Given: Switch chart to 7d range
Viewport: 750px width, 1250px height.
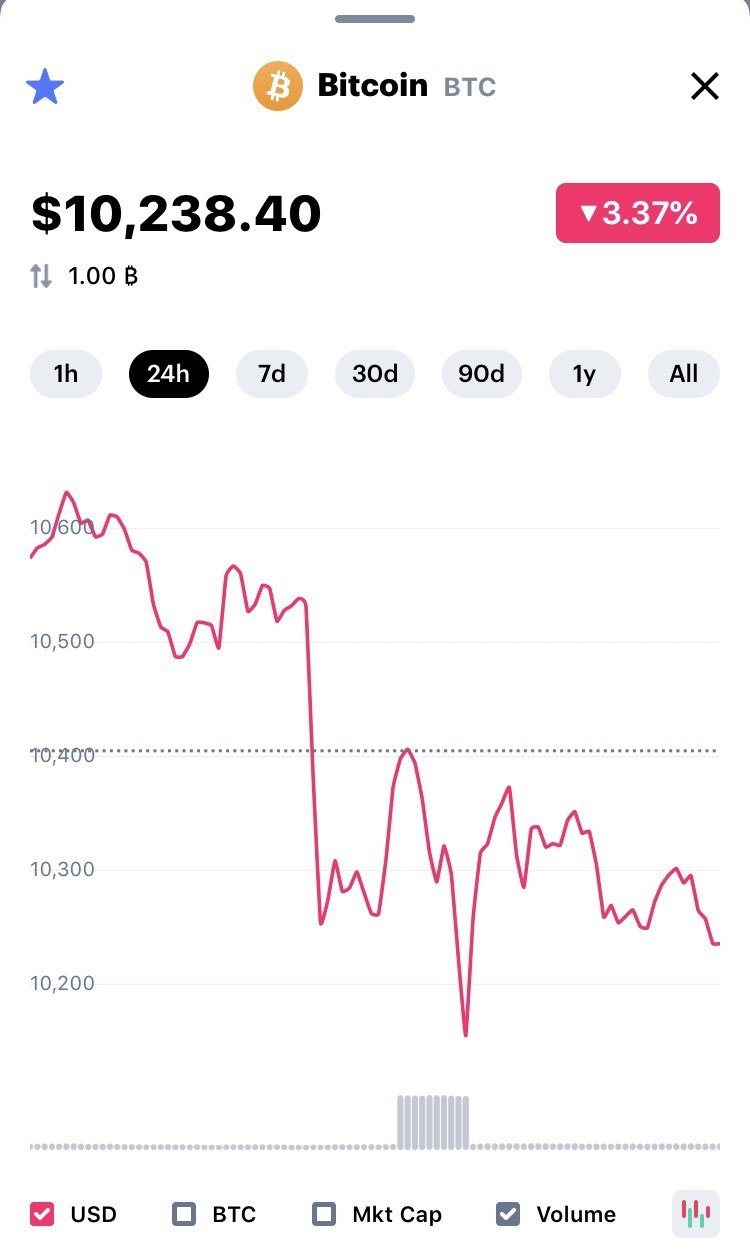Looking at the screenshot, I should [272, 374].
